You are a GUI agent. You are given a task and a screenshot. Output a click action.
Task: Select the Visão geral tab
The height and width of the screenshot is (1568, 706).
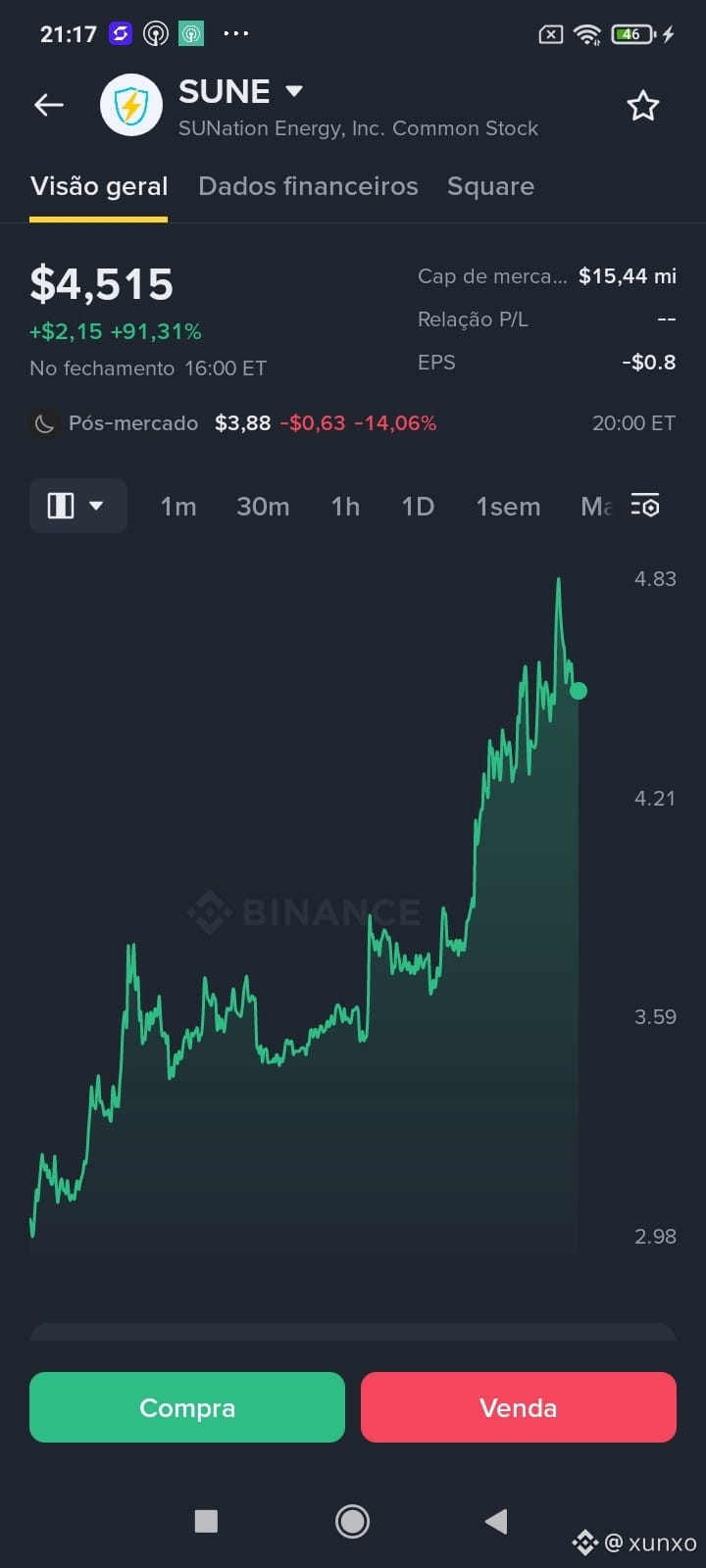pyautogui.click(x=99, y=186)
